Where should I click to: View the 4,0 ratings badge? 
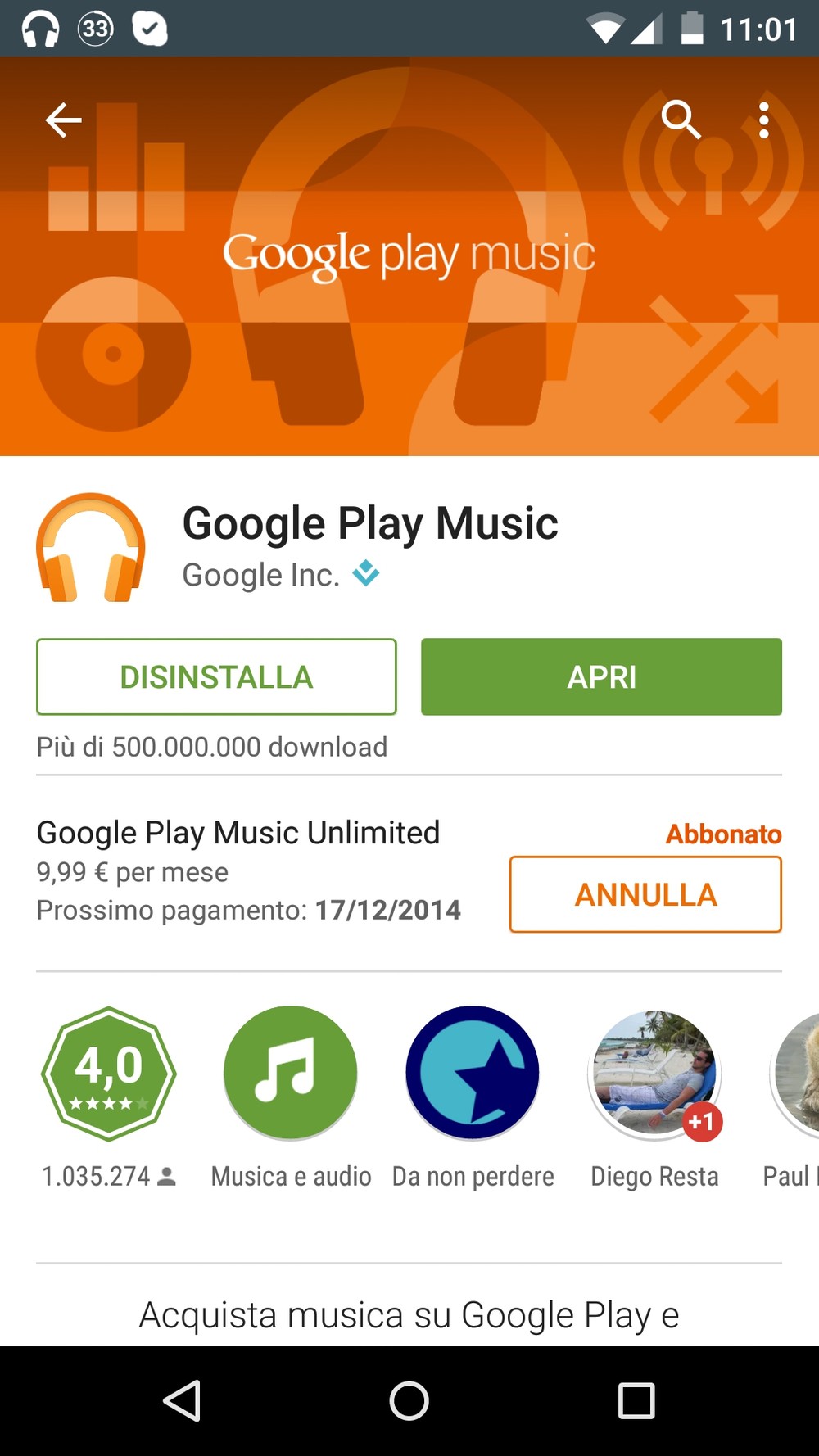pyautogui.click(x=109, y=1073)
